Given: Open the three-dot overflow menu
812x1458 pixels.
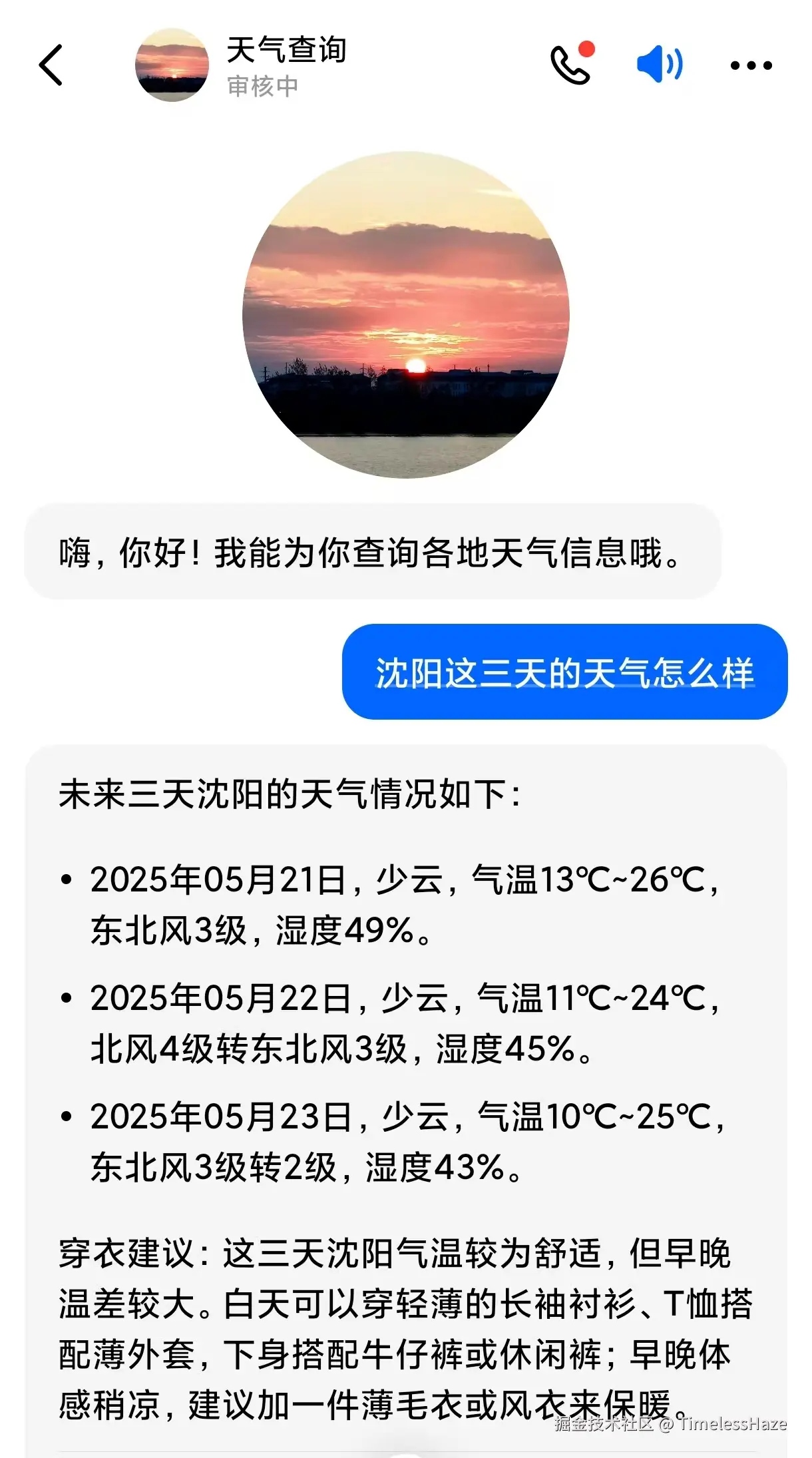Looking at the screenshot, I should click(751, 65).
